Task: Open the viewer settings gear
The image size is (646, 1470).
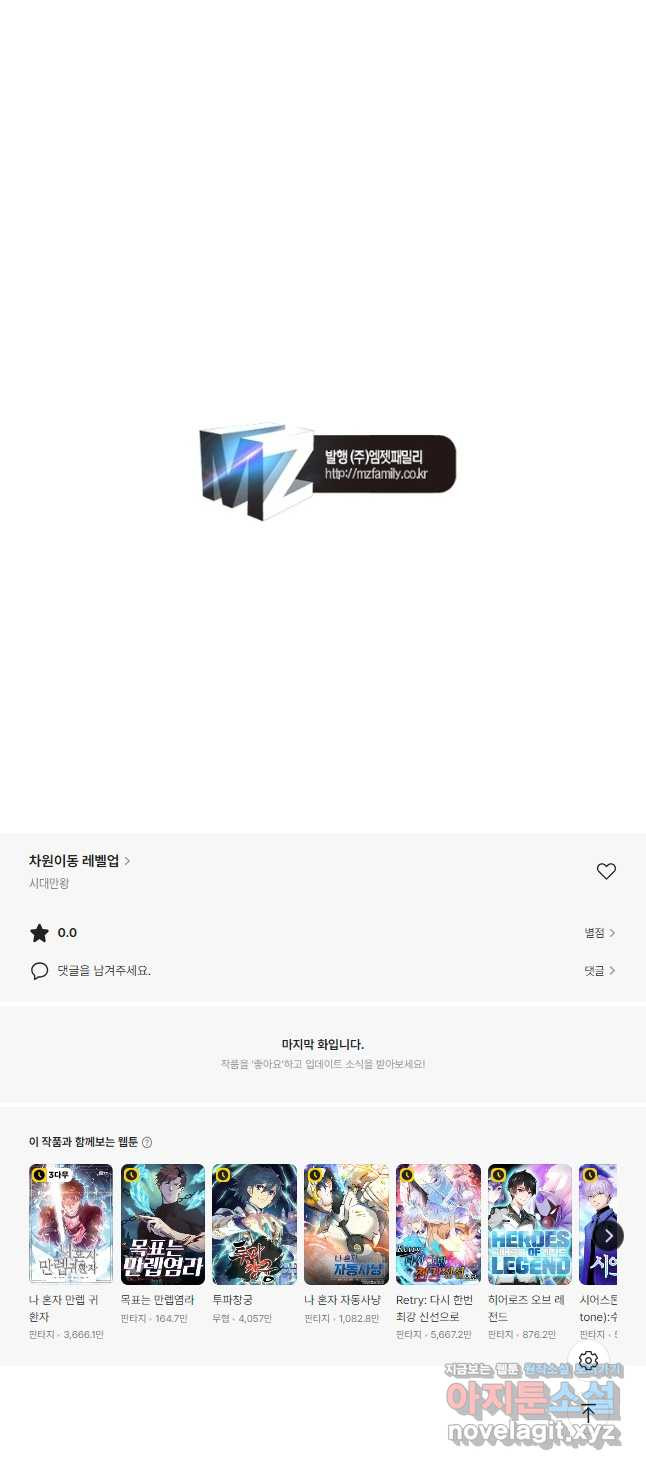Action: click(x=589, y=1361)
